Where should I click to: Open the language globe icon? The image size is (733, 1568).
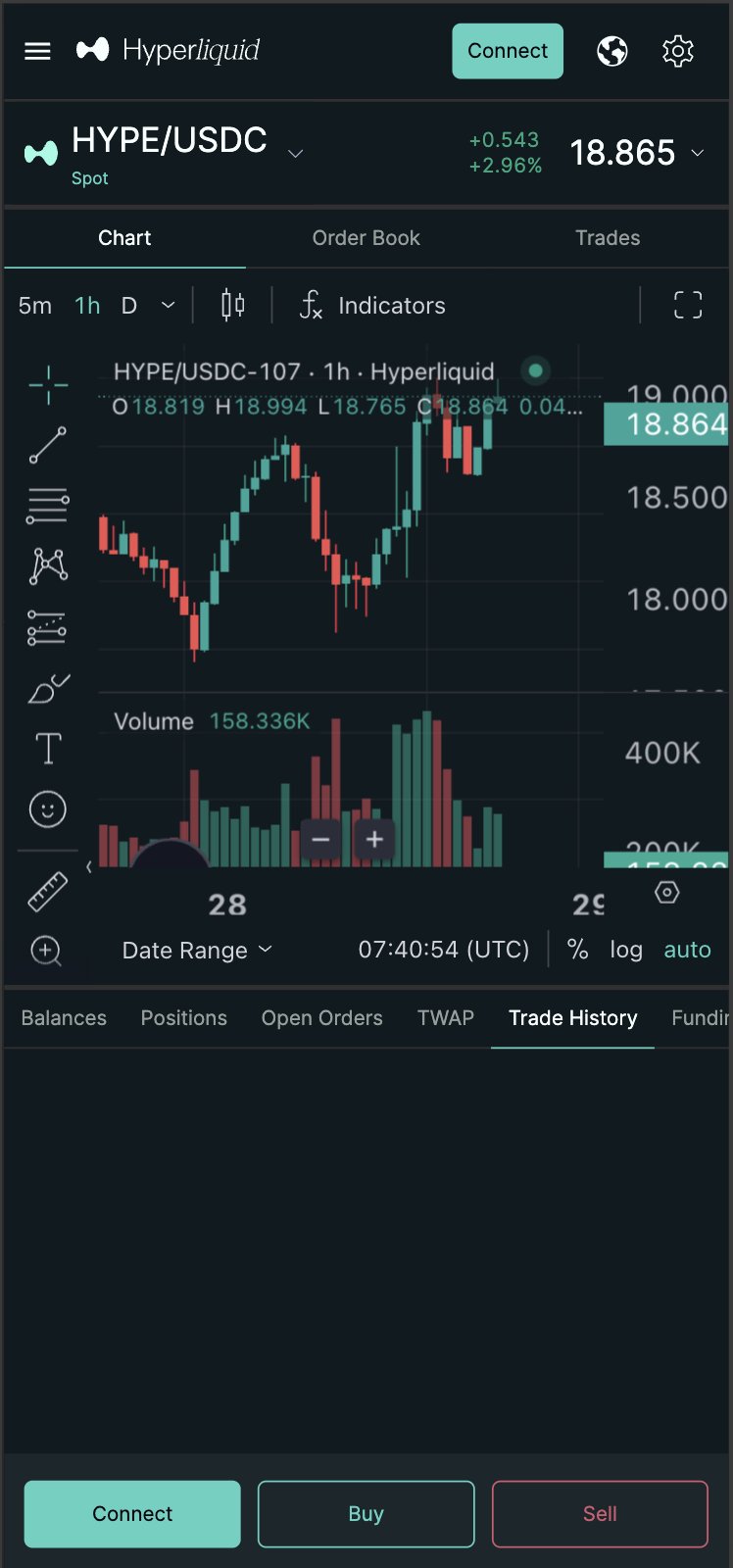pyautogui.click(x=612, y=51)
